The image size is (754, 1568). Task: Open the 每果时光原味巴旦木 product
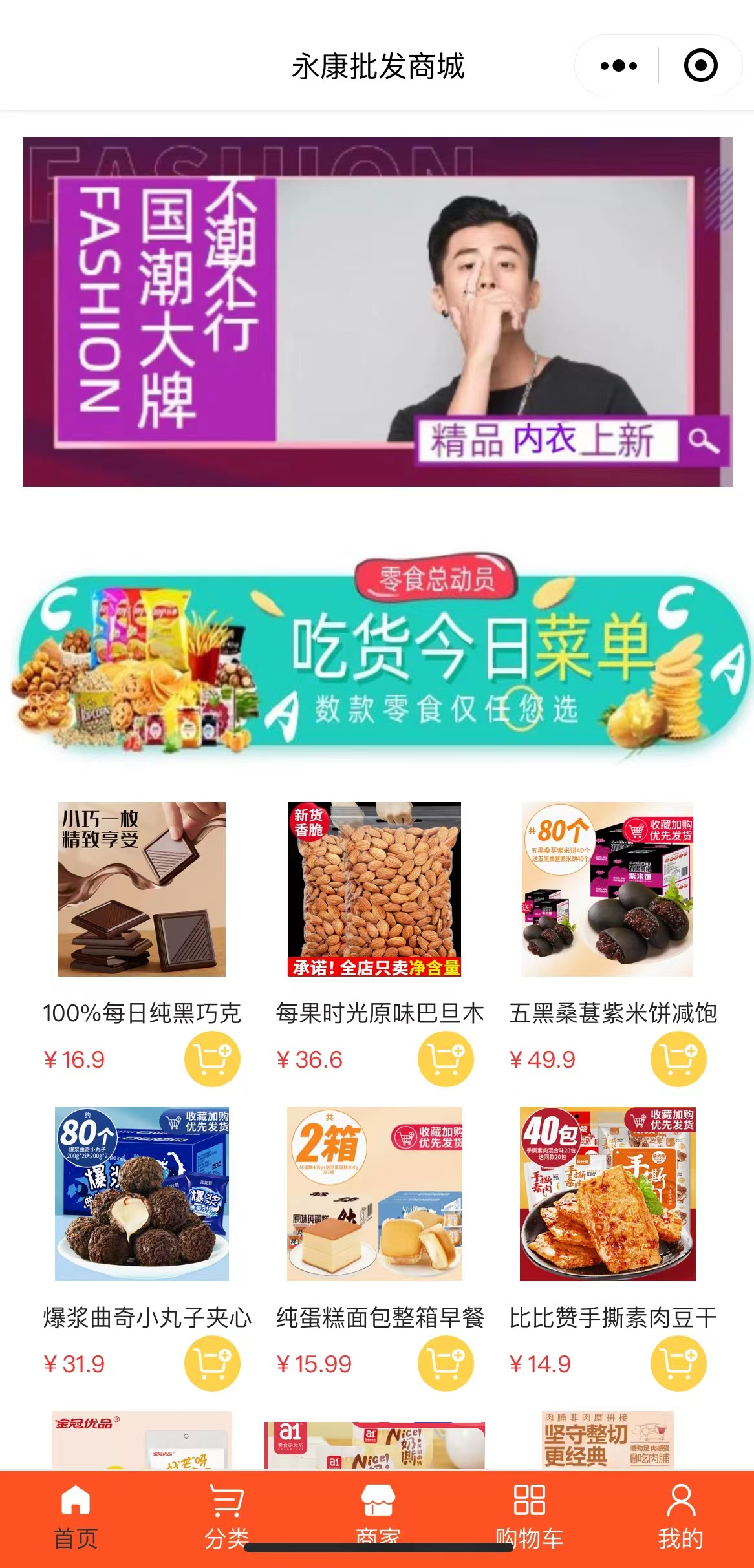(374, 889)
